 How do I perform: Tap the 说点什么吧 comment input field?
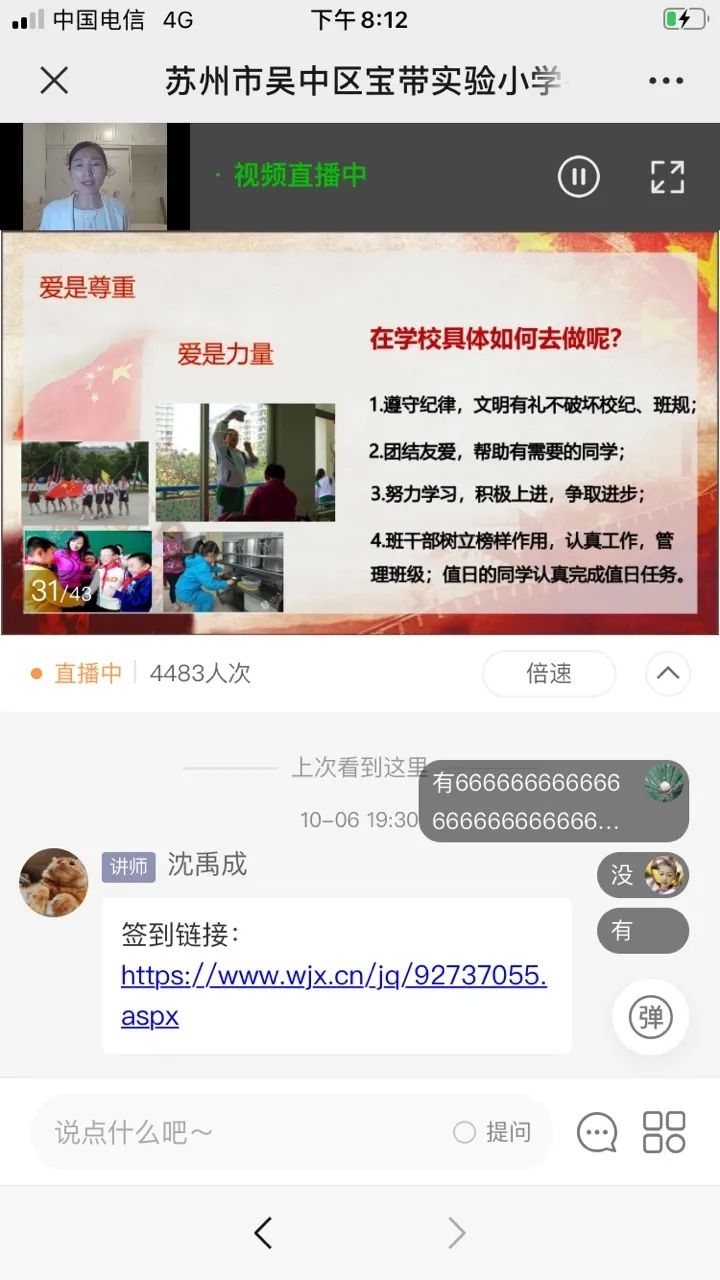click(x=240, y=1132)
